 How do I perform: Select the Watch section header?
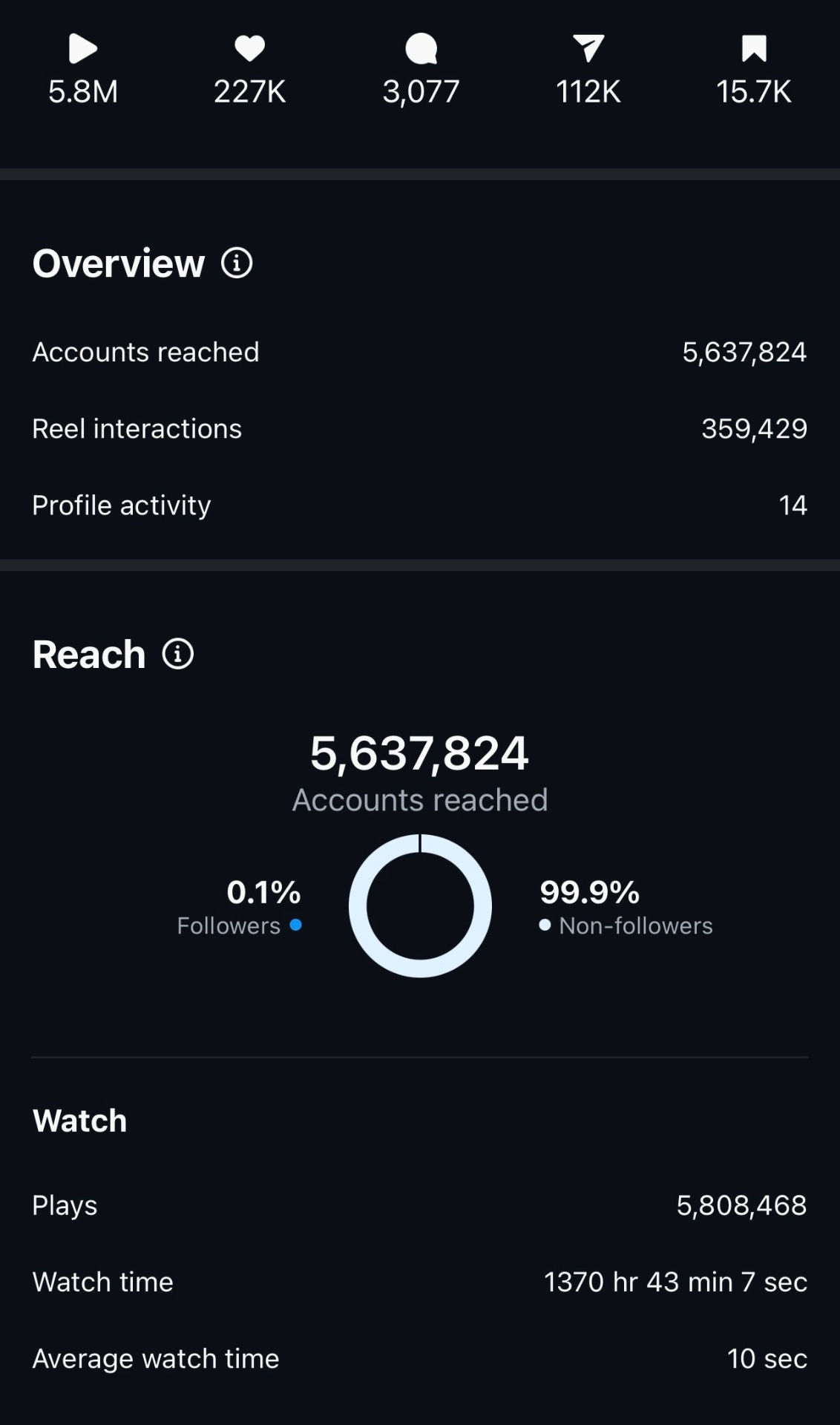79,1120
